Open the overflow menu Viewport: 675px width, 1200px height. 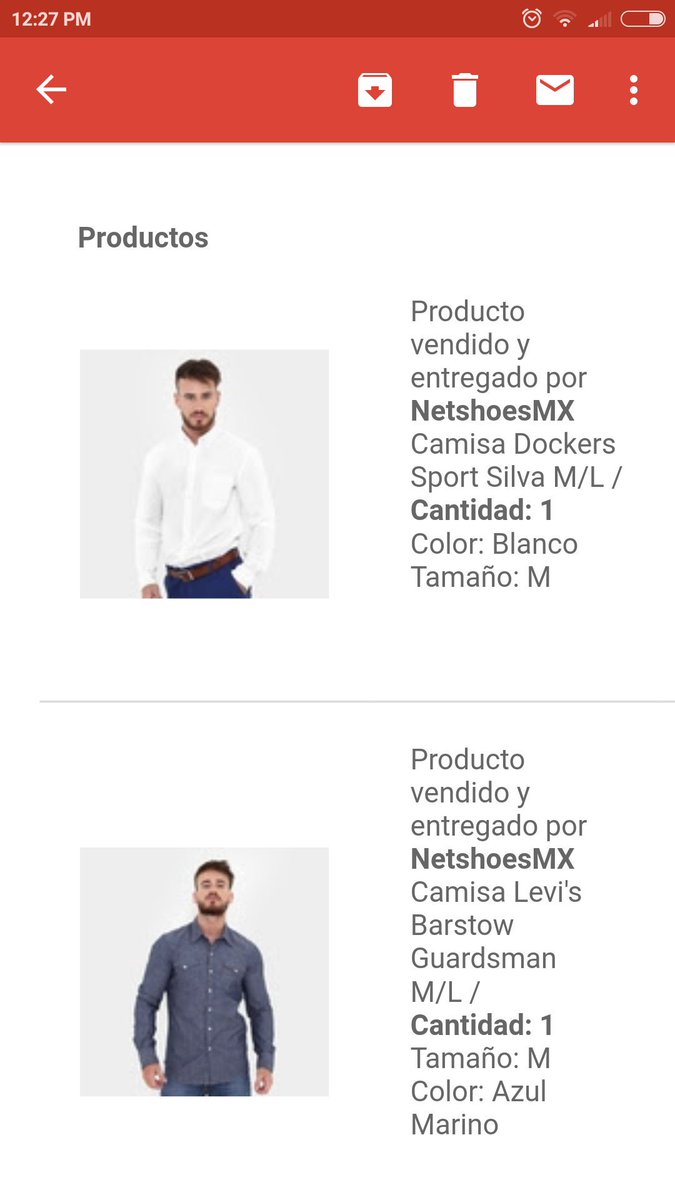point(633,90)
